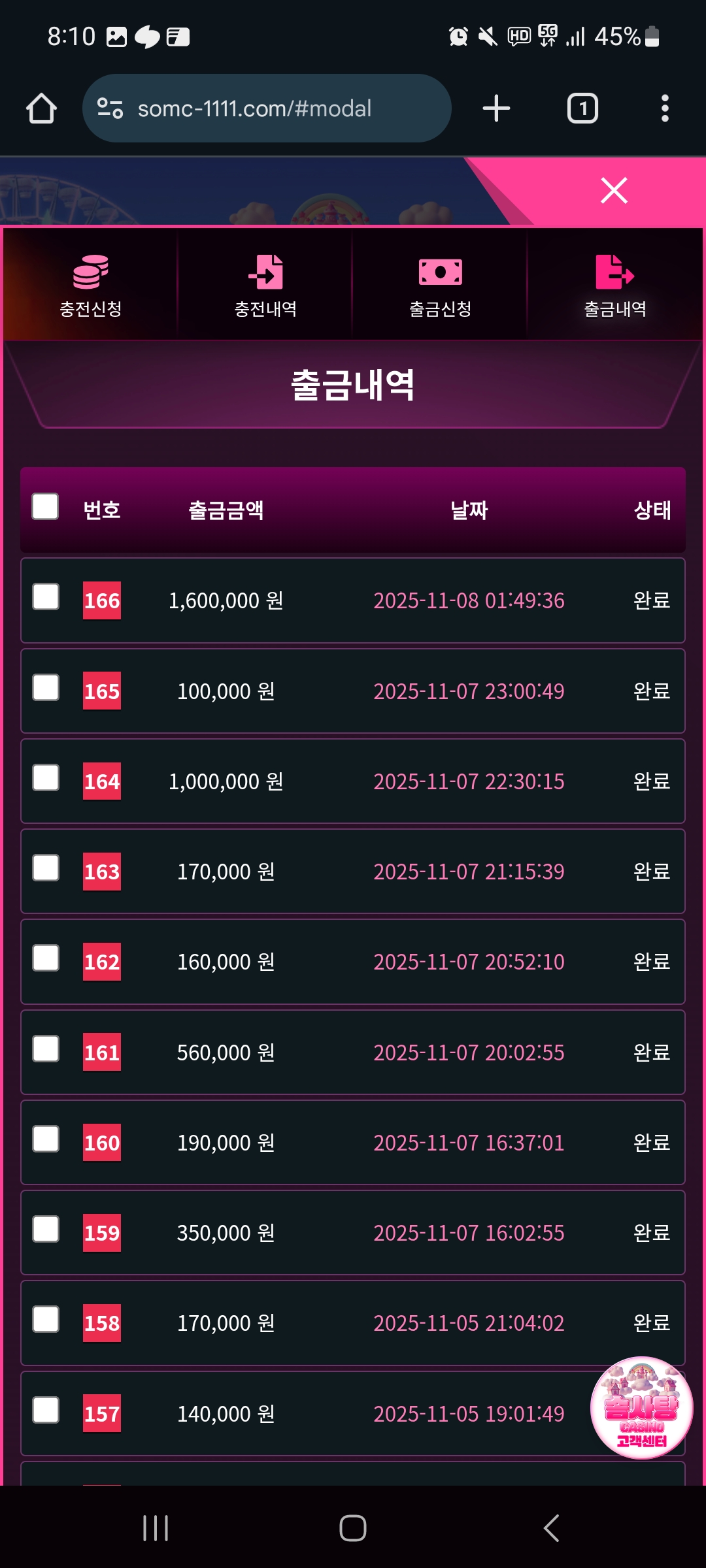Toggle the select-all checkbox in the header

[45, 506]
